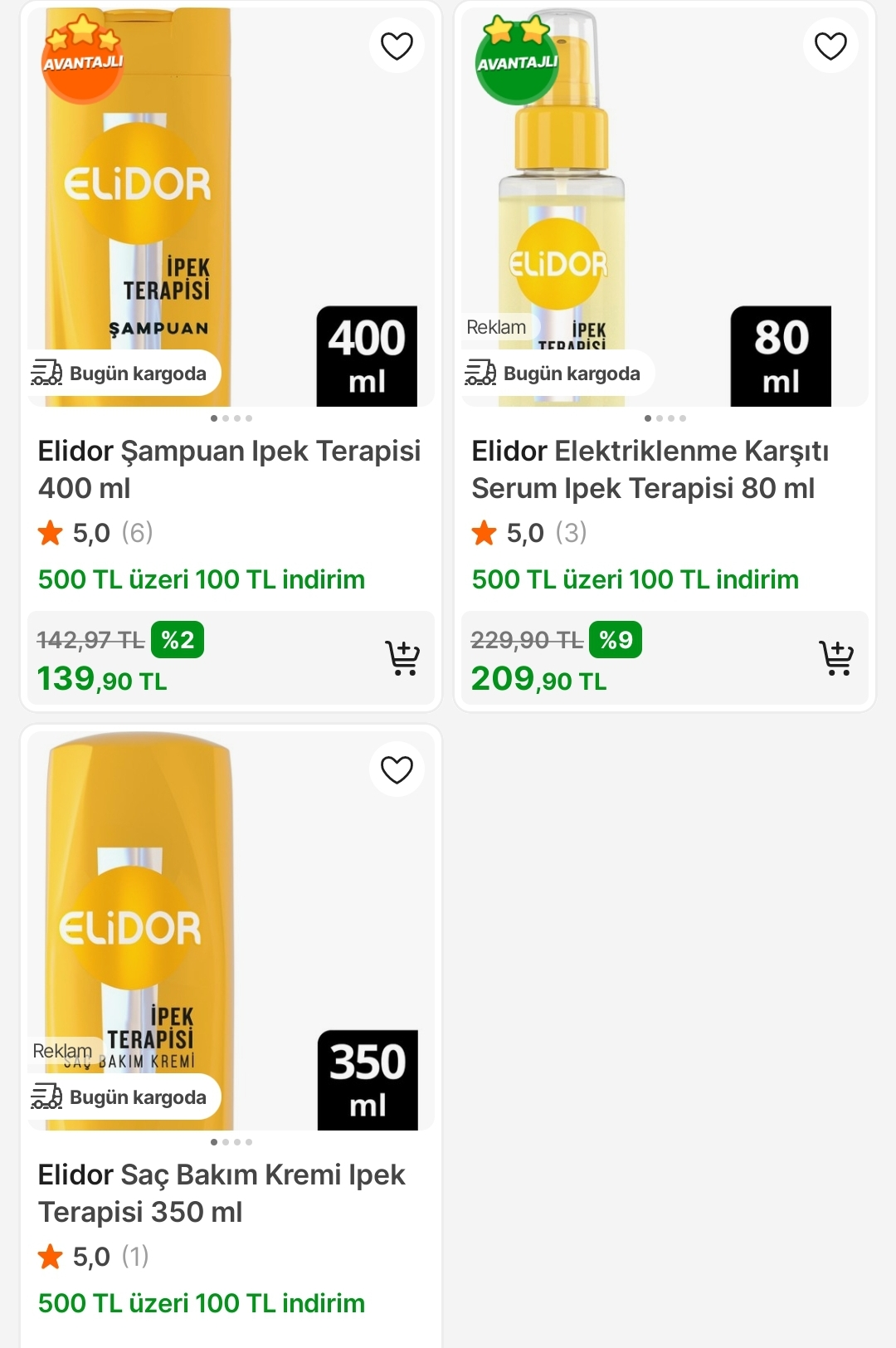Open Elidor Saç Bakım Kremi 350 ml product

pos(222,1193)
